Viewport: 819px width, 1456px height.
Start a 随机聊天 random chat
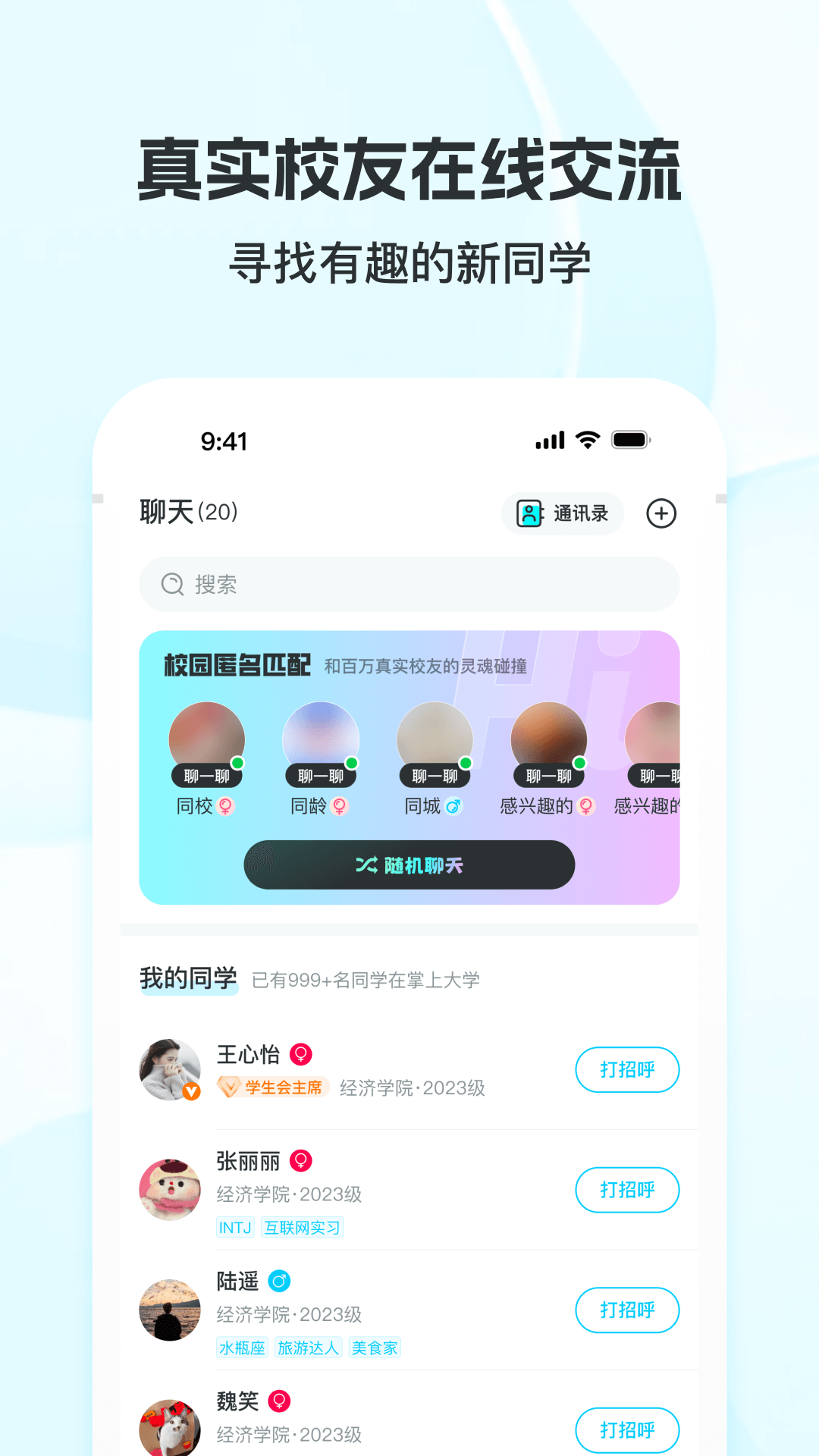409,864
